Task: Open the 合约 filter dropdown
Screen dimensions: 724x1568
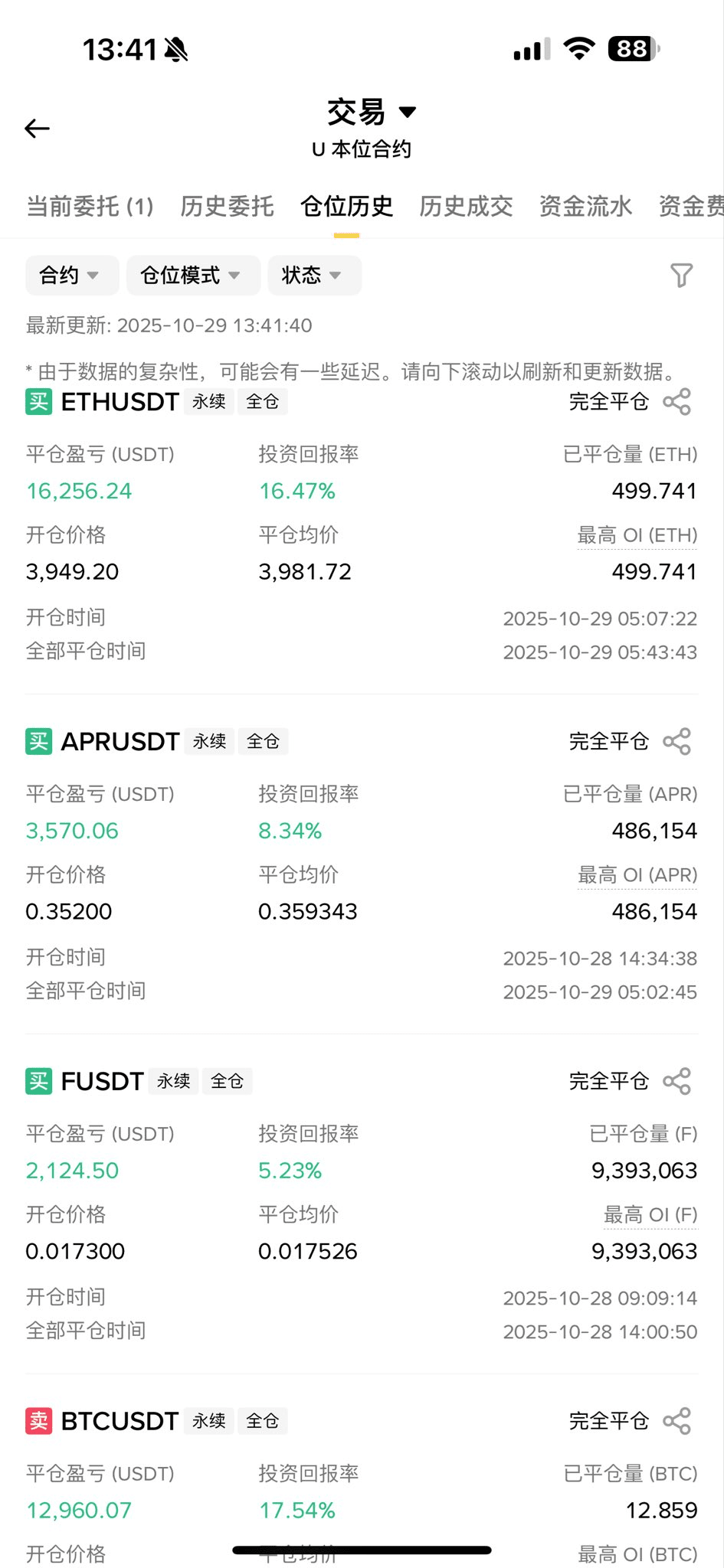Action: click(70, 275)
